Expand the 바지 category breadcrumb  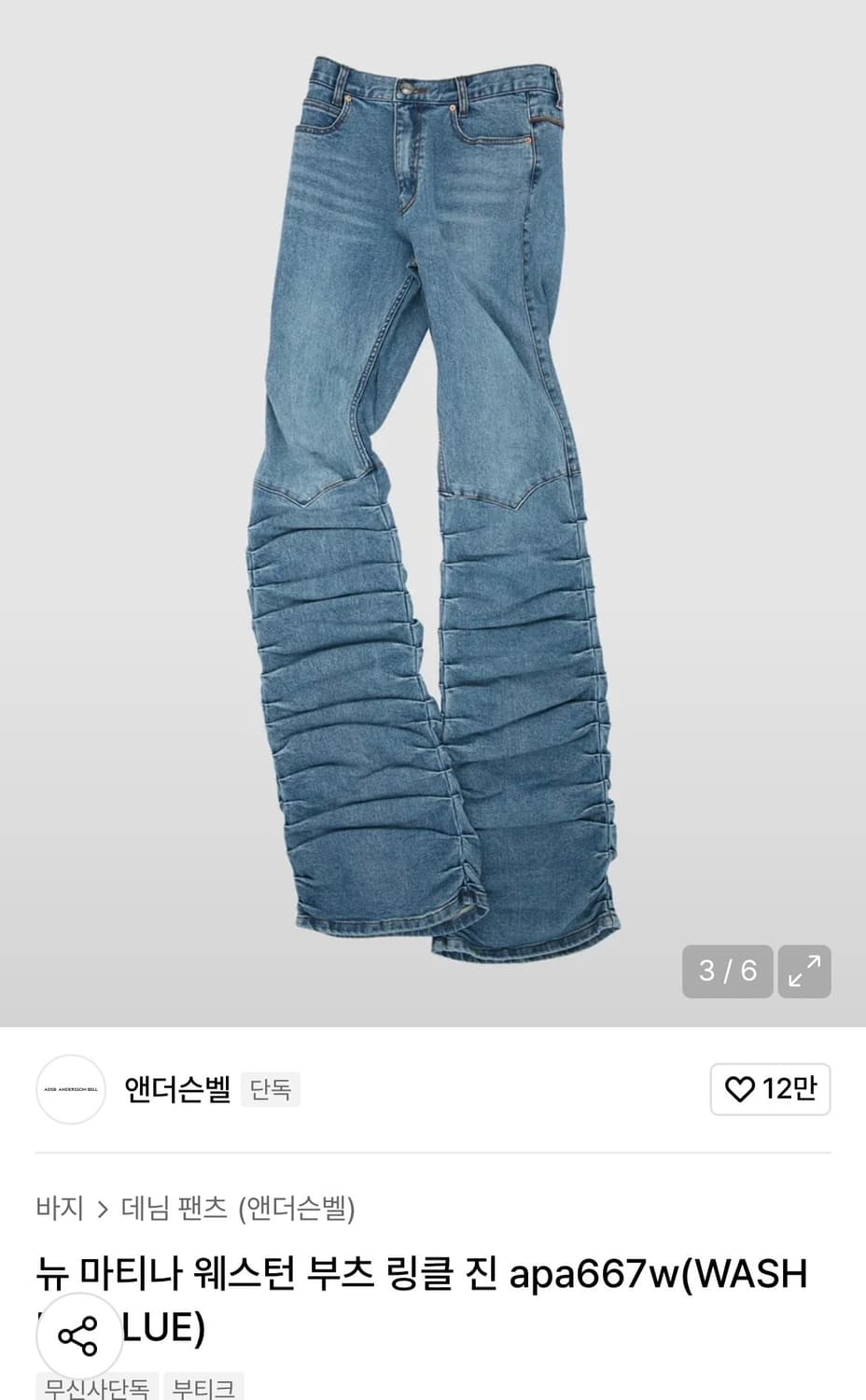coord(61,1206)
